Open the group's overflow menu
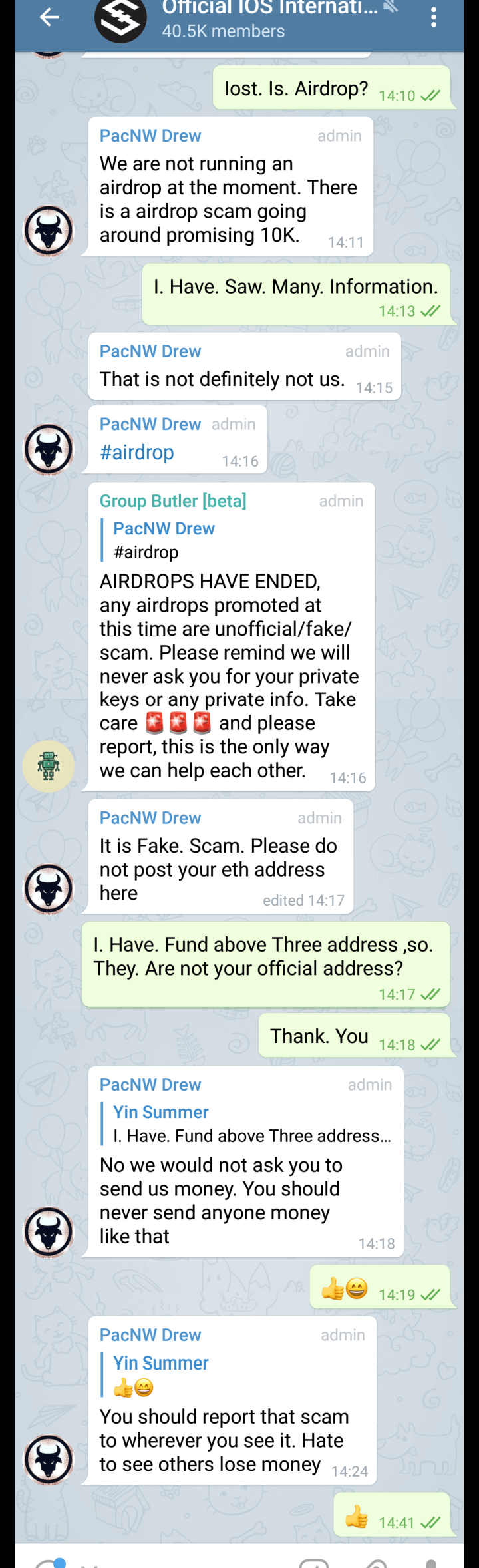Screen dimensions: 479x1568 click(x=434, y=17)
